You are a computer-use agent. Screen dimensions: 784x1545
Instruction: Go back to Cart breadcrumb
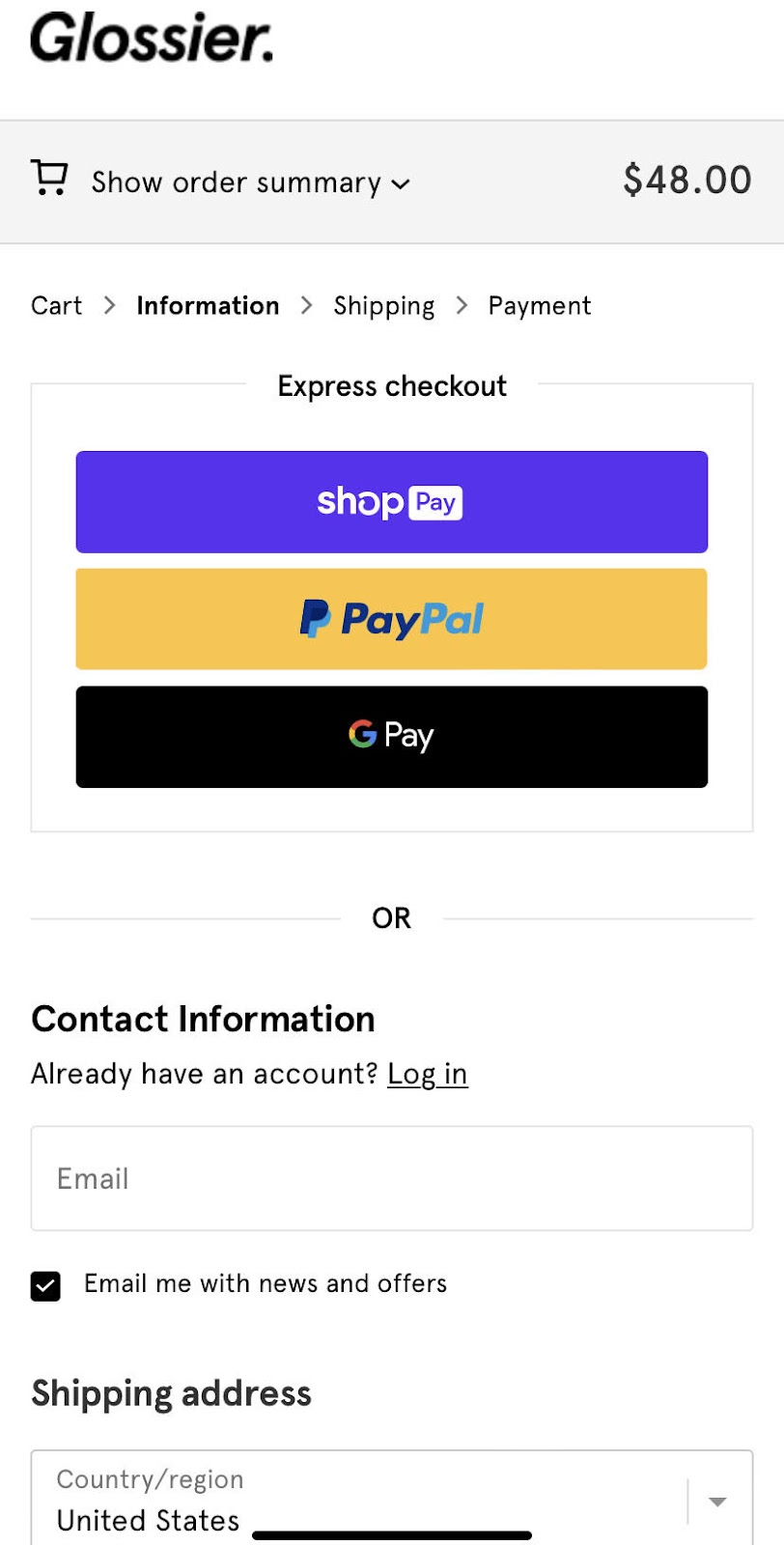click(56, 305)
